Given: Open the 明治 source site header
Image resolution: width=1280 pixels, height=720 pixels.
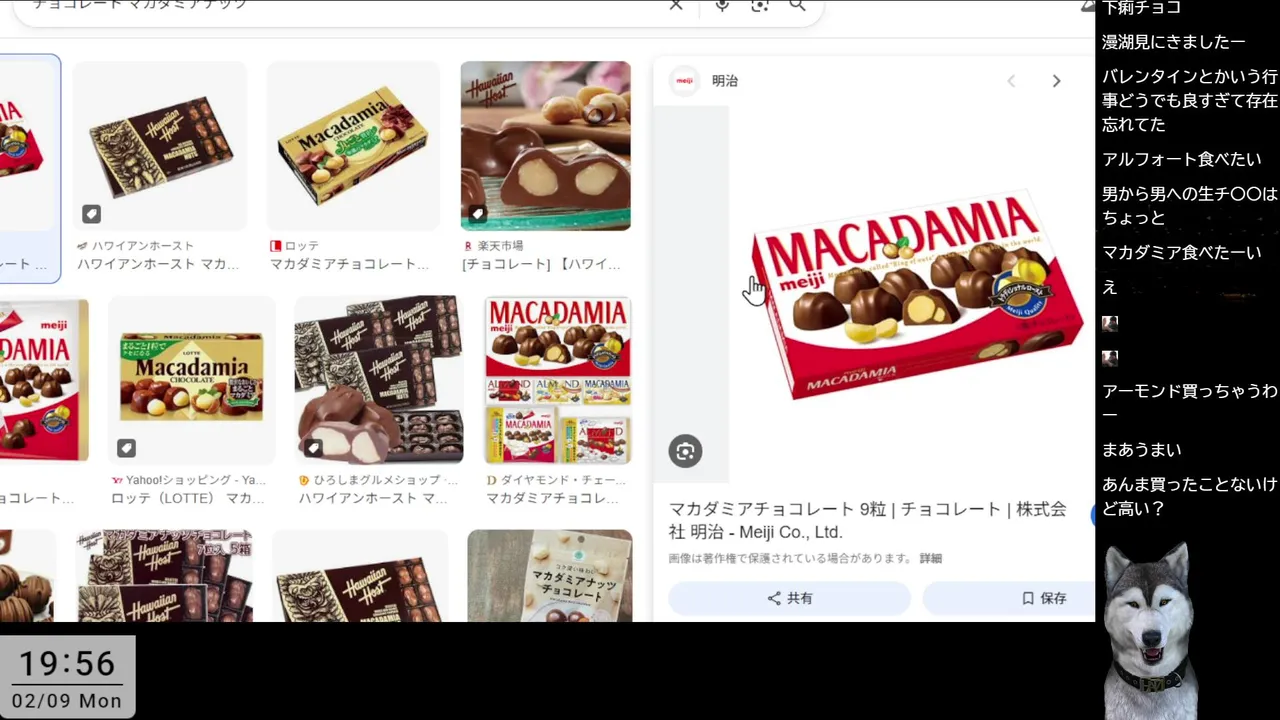Looking at the screenshot, I should click(x=724, y=81).
